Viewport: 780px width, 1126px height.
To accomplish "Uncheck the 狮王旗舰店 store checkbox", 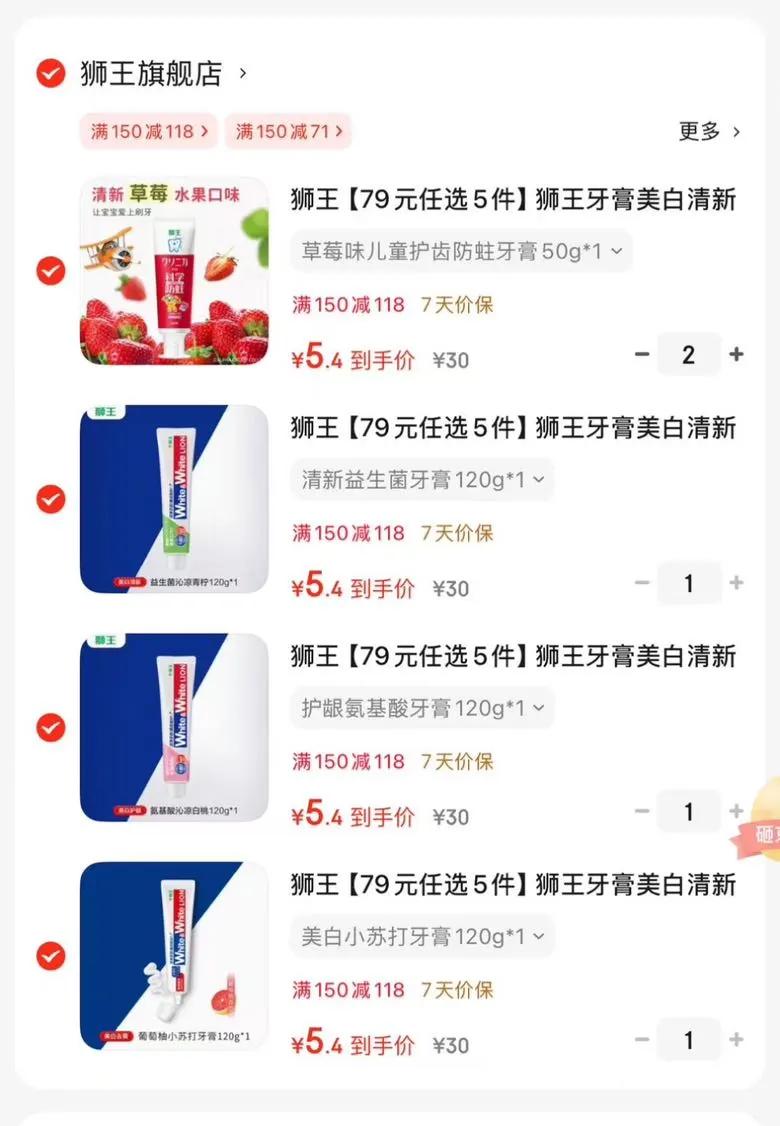I will pyautogui.click(x=51, y=73).
